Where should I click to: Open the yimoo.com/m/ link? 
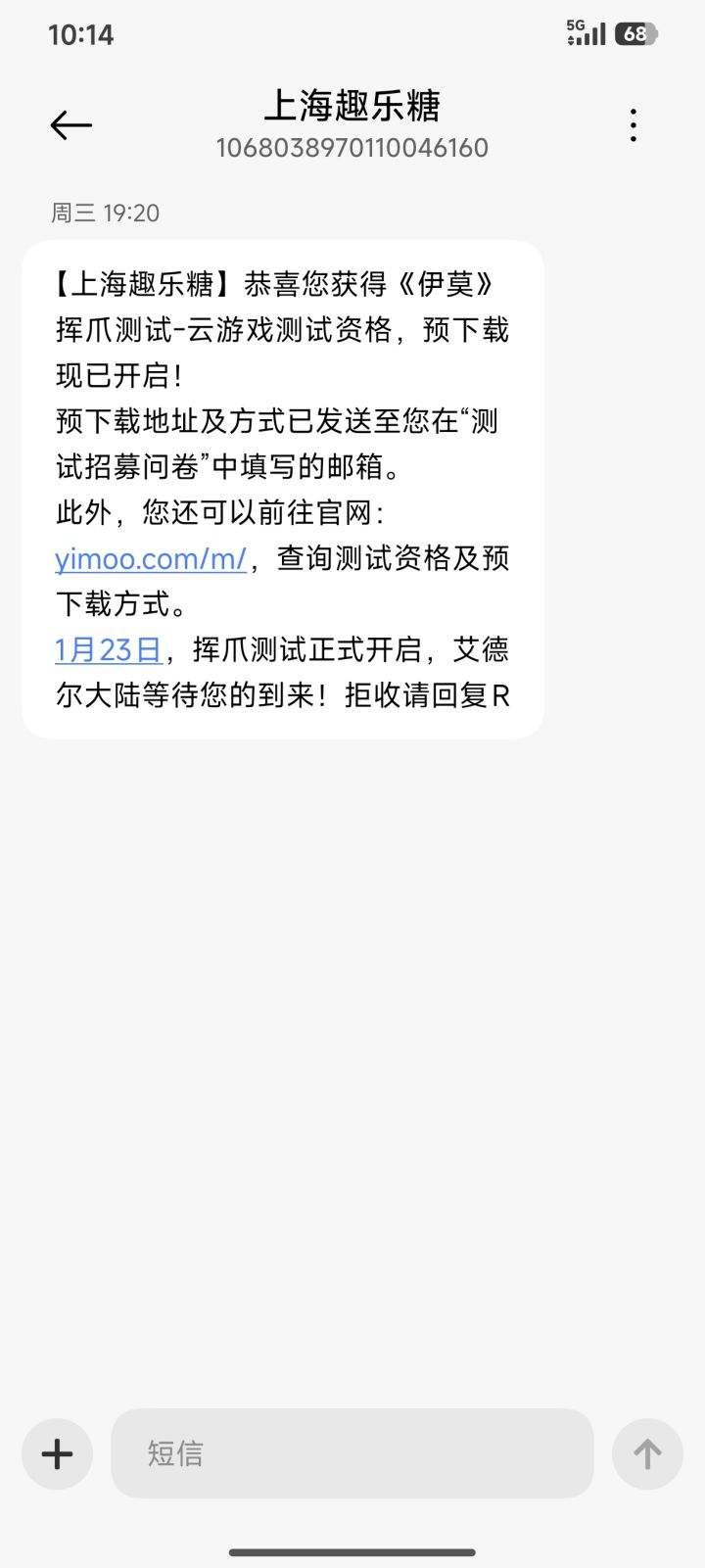[151, 559]
